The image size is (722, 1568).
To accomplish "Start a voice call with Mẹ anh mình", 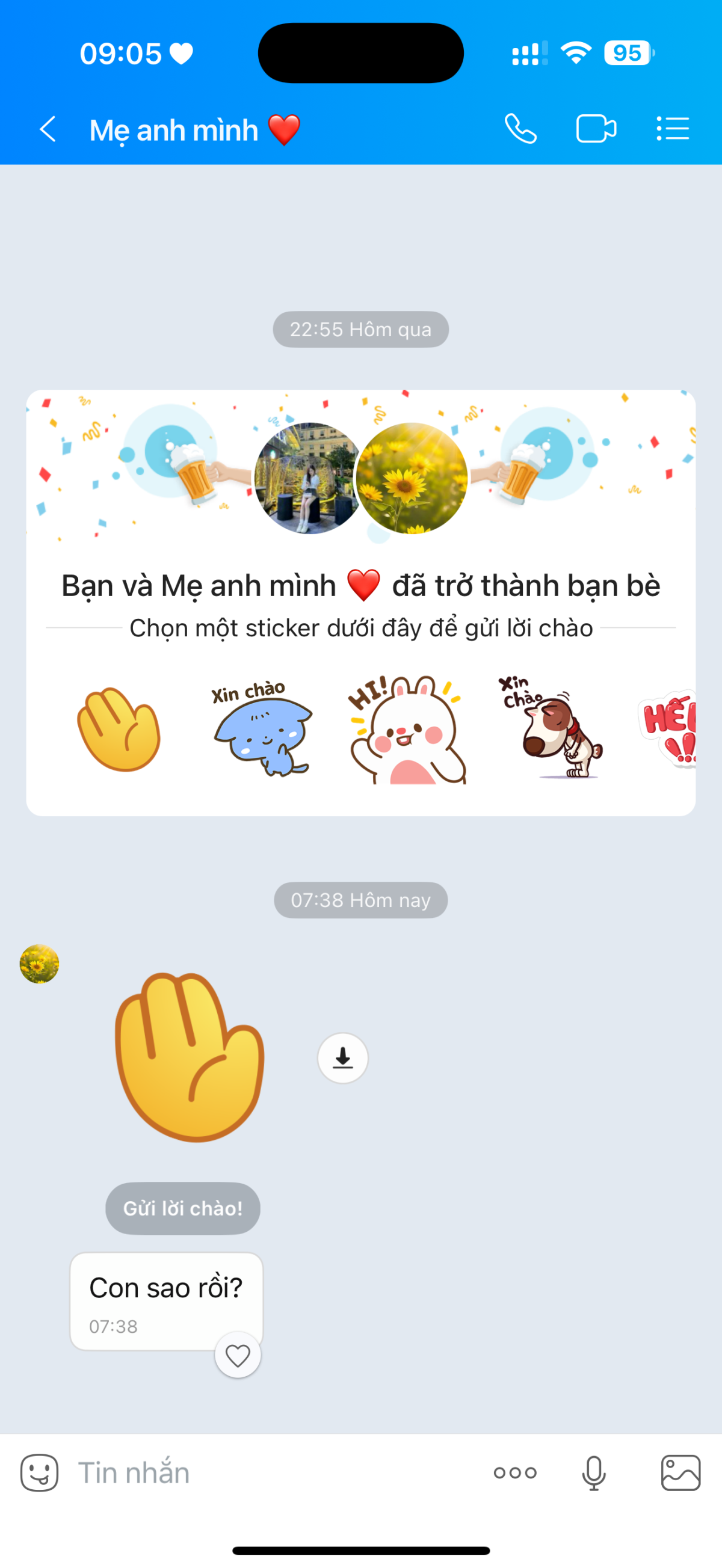I will pyautogui.click(x=520, y=129).
